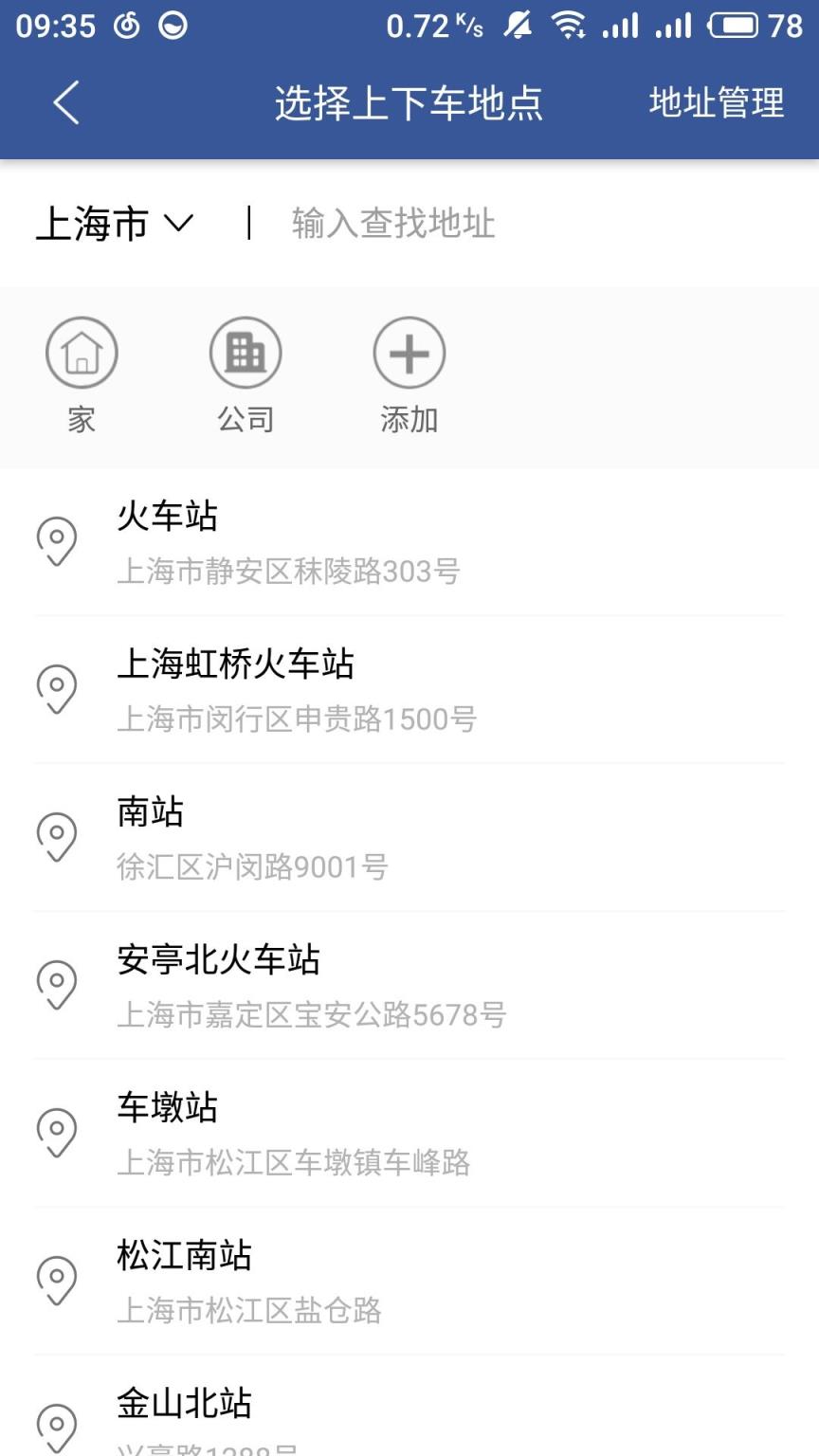Tap the location pin for 南站
The width and height of the screenshot is (819, 1456).
(59, 835)
